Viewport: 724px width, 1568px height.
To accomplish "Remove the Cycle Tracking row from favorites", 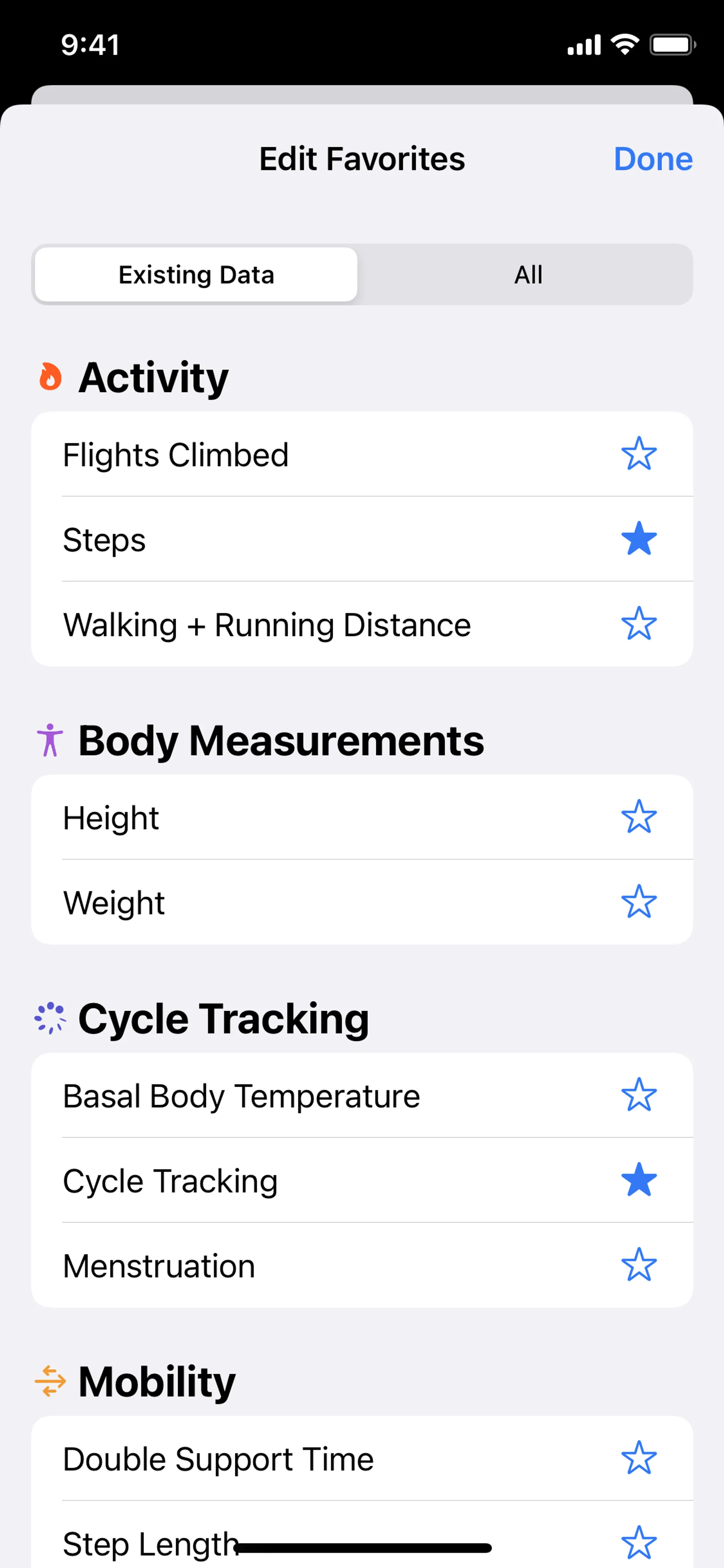I will click(638, 1180).
